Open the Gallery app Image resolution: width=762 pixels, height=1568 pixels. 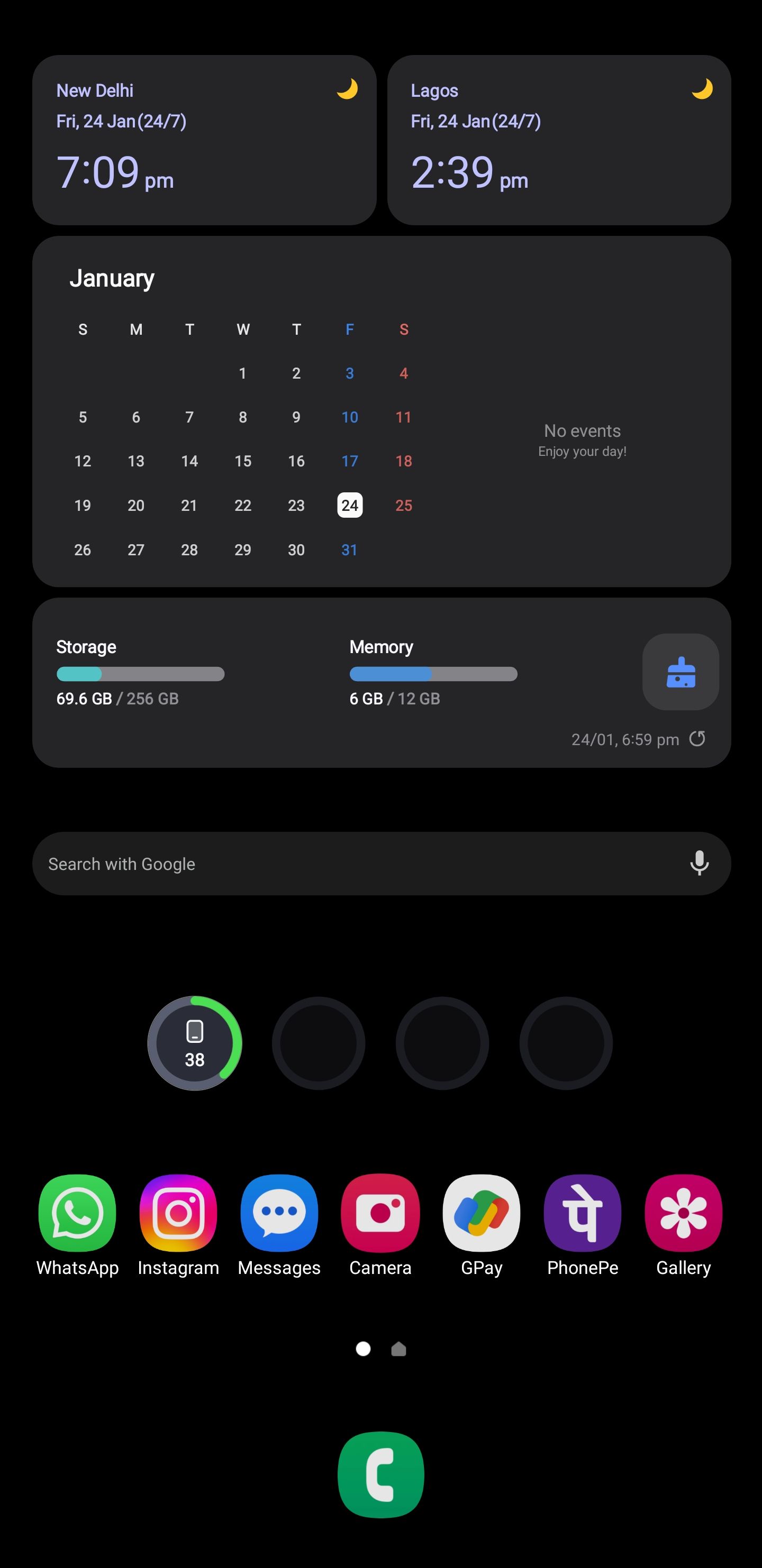[684, 1215]
